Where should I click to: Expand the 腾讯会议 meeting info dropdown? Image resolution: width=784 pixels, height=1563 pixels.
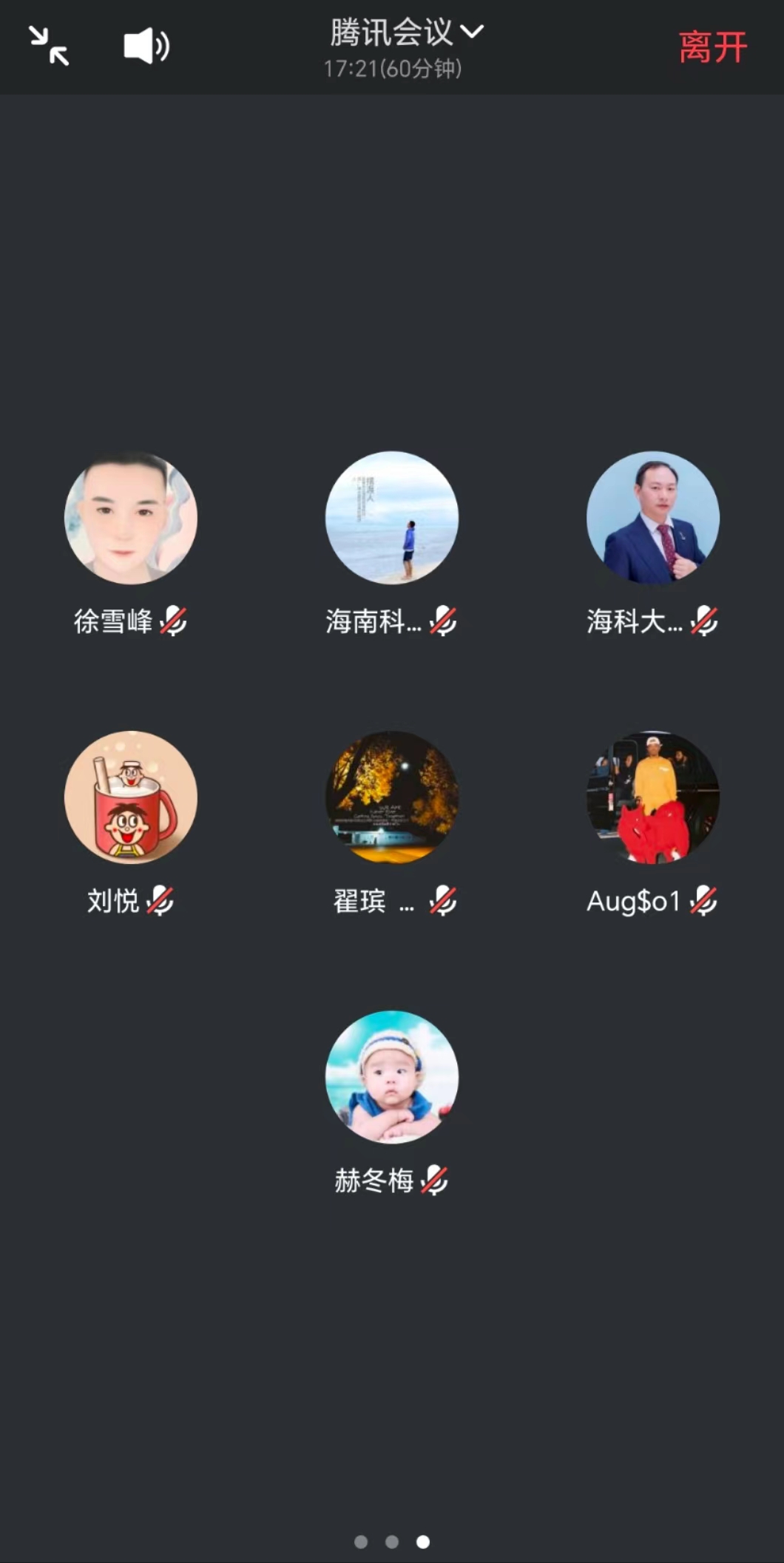pos(405,33)
